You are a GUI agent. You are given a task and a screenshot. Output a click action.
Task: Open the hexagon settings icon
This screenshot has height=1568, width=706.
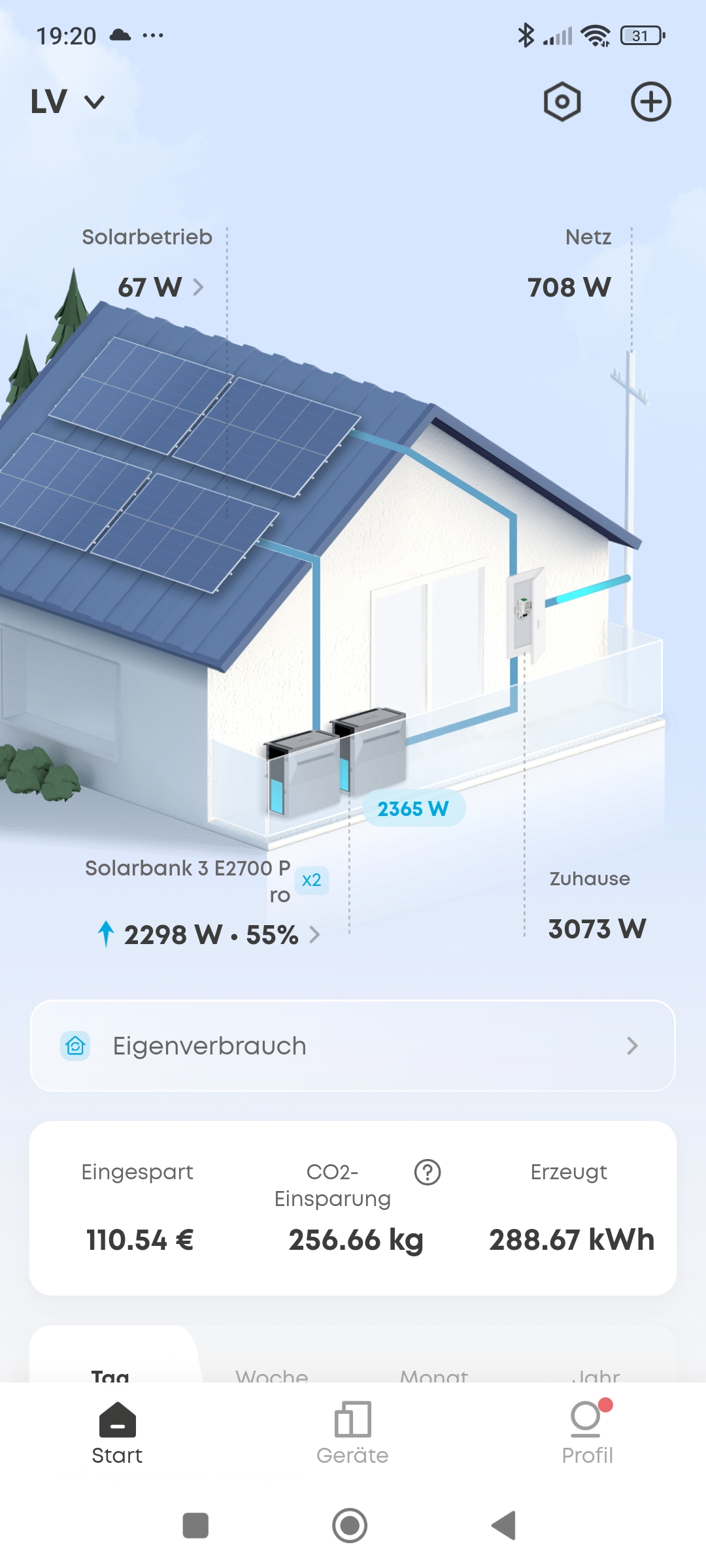[562, 102]
